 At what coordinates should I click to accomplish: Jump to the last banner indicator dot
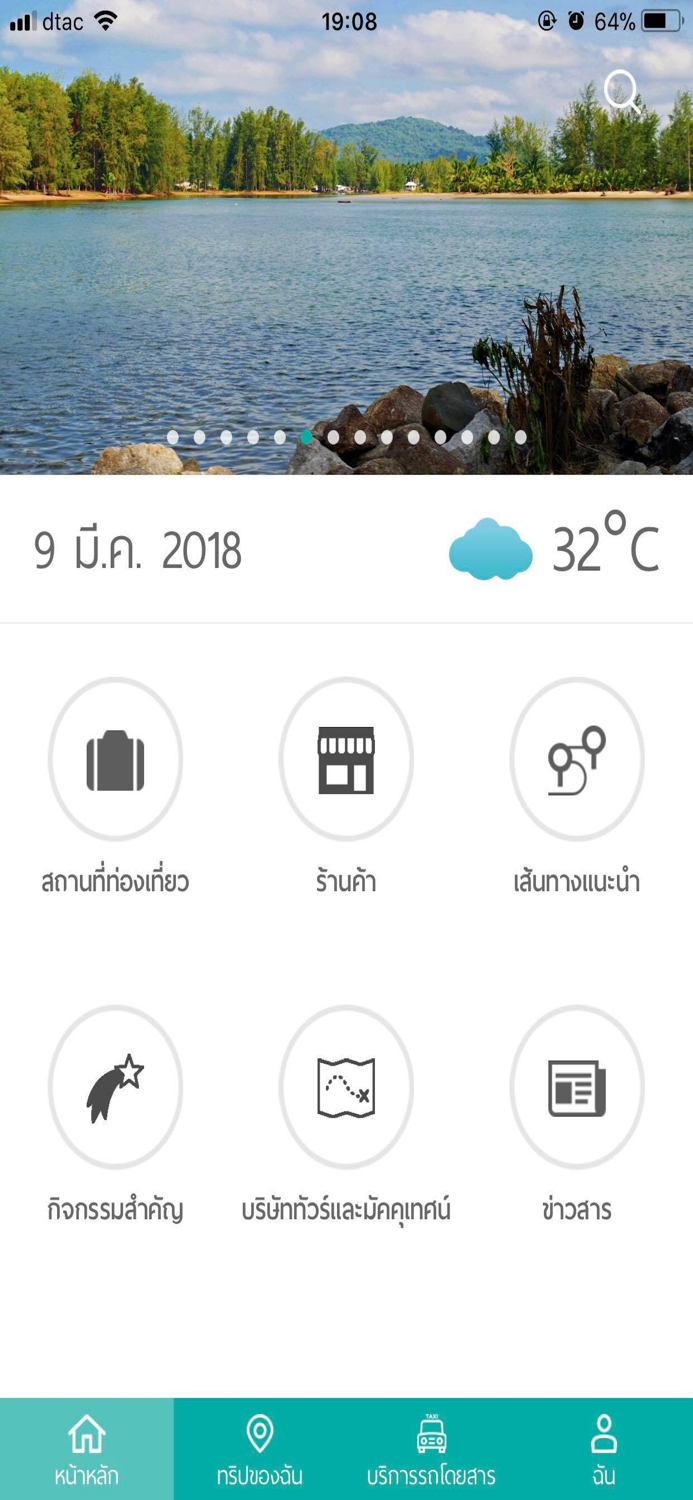point(521,437)
